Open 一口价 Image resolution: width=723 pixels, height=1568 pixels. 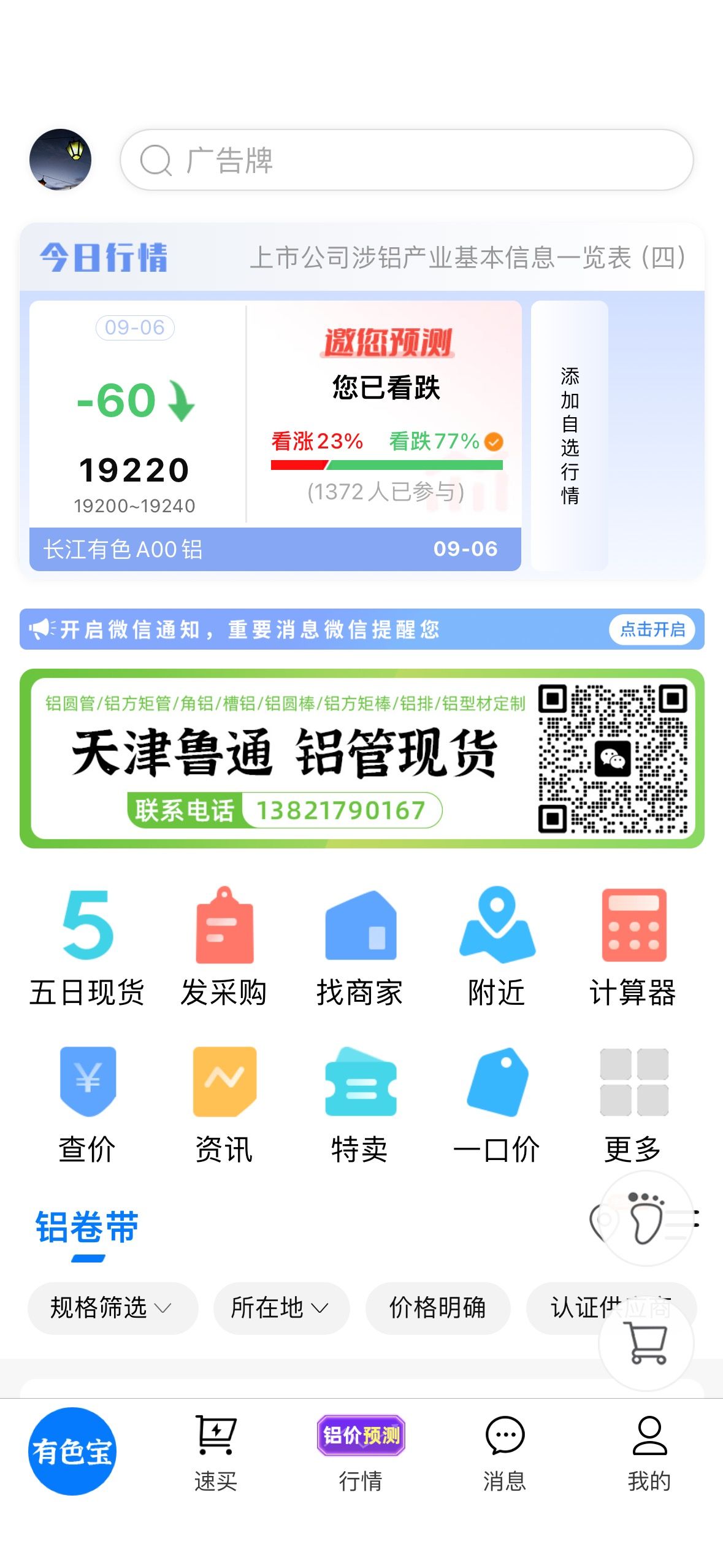click(x=497, y=1104)
